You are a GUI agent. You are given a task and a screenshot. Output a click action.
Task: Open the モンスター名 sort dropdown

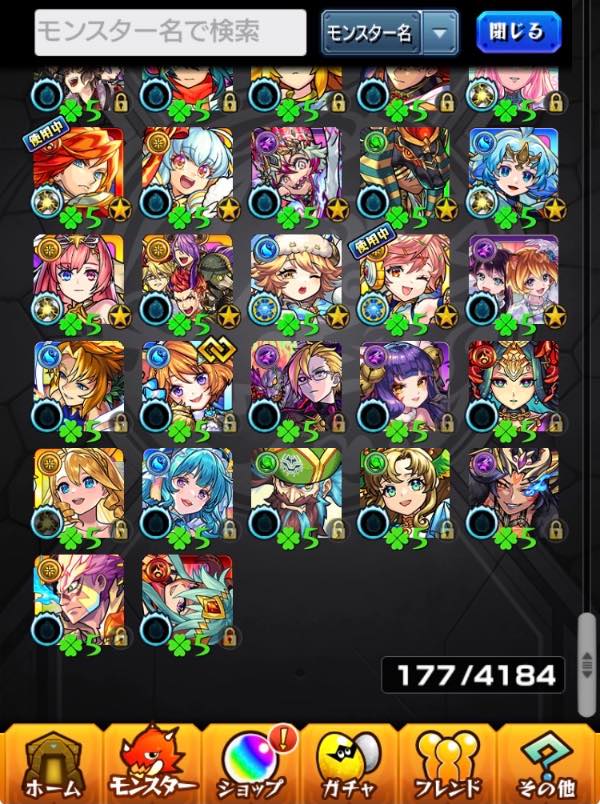pos(389,33)
